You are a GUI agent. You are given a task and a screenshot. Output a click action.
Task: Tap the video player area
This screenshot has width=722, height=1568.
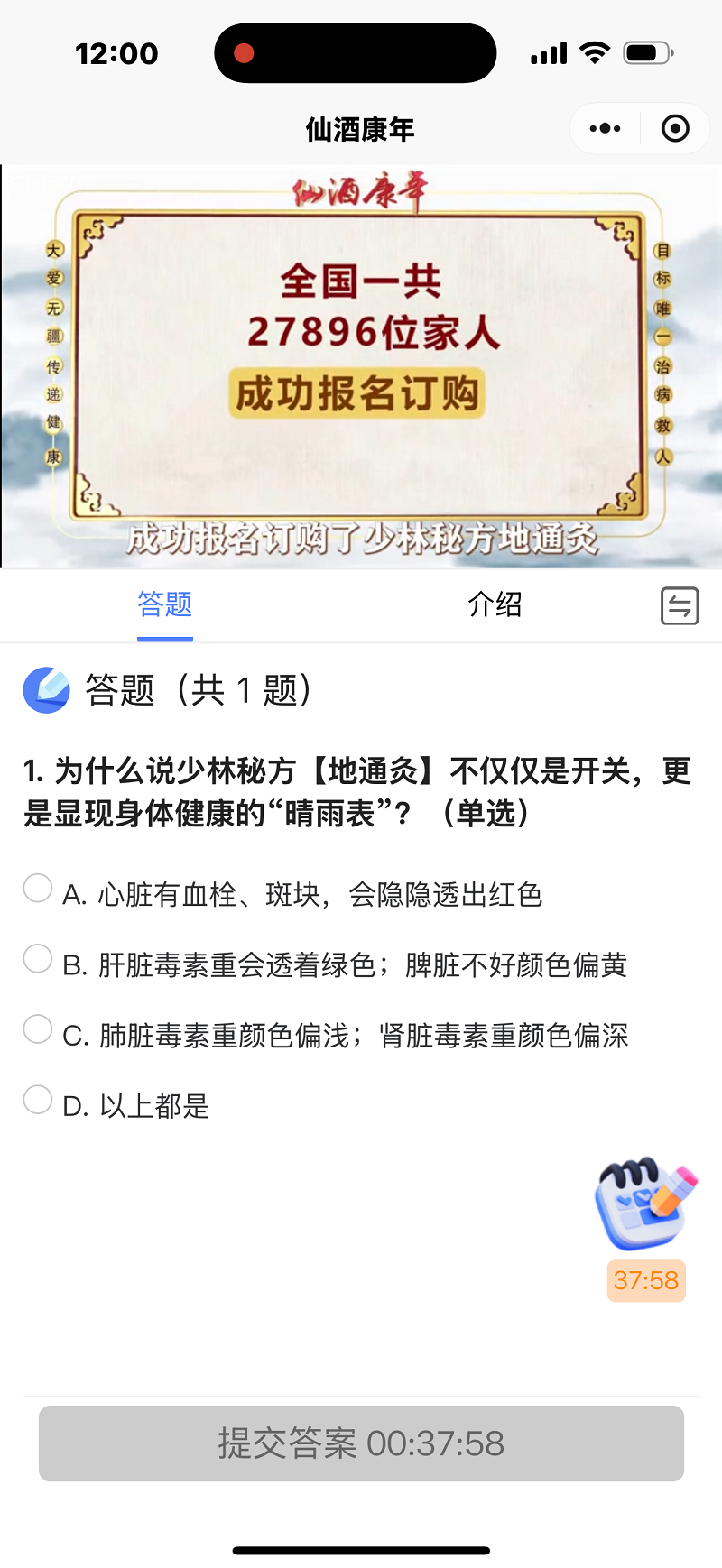(361, 366)
